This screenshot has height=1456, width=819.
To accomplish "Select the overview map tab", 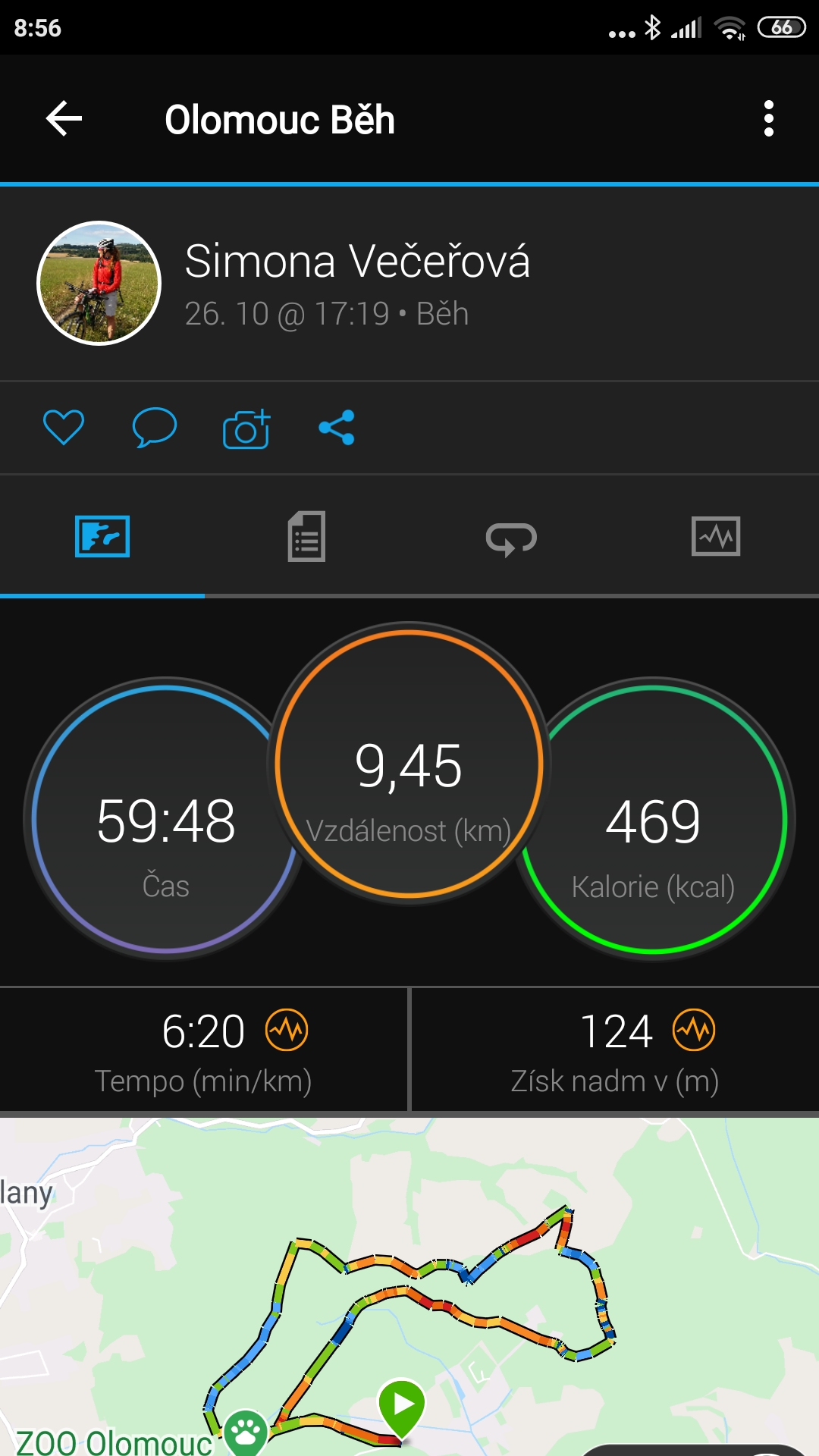I will pyautogui.click(x=102, y=536).
